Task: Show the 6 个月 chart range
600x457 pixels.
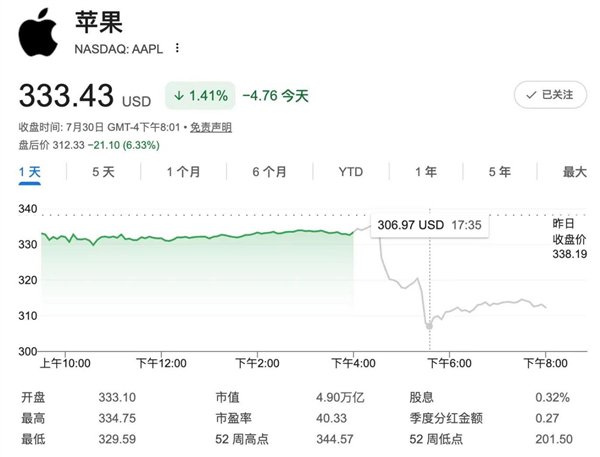Action: [x=269, y=172]
